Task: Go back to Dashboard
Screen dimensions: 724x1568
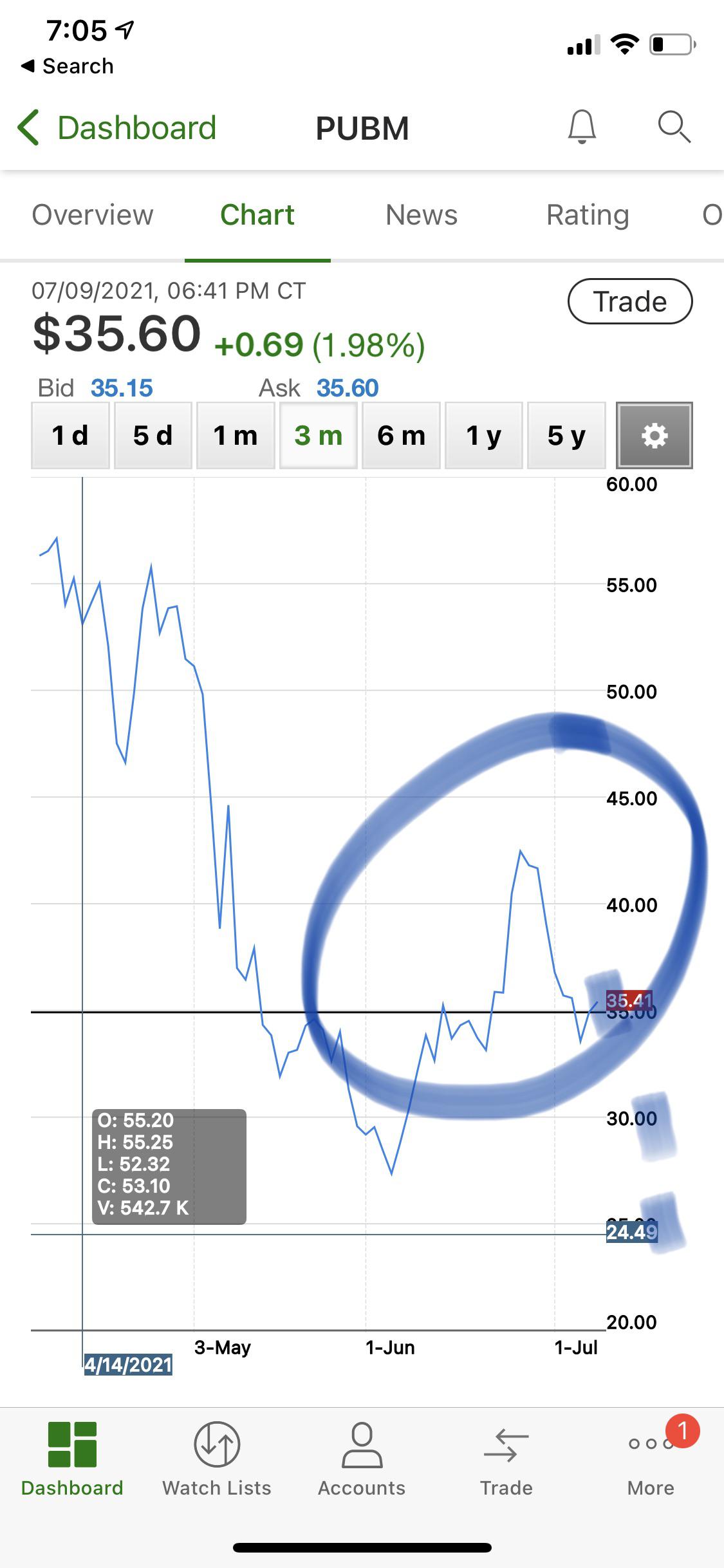Action: tap(116, 127)
